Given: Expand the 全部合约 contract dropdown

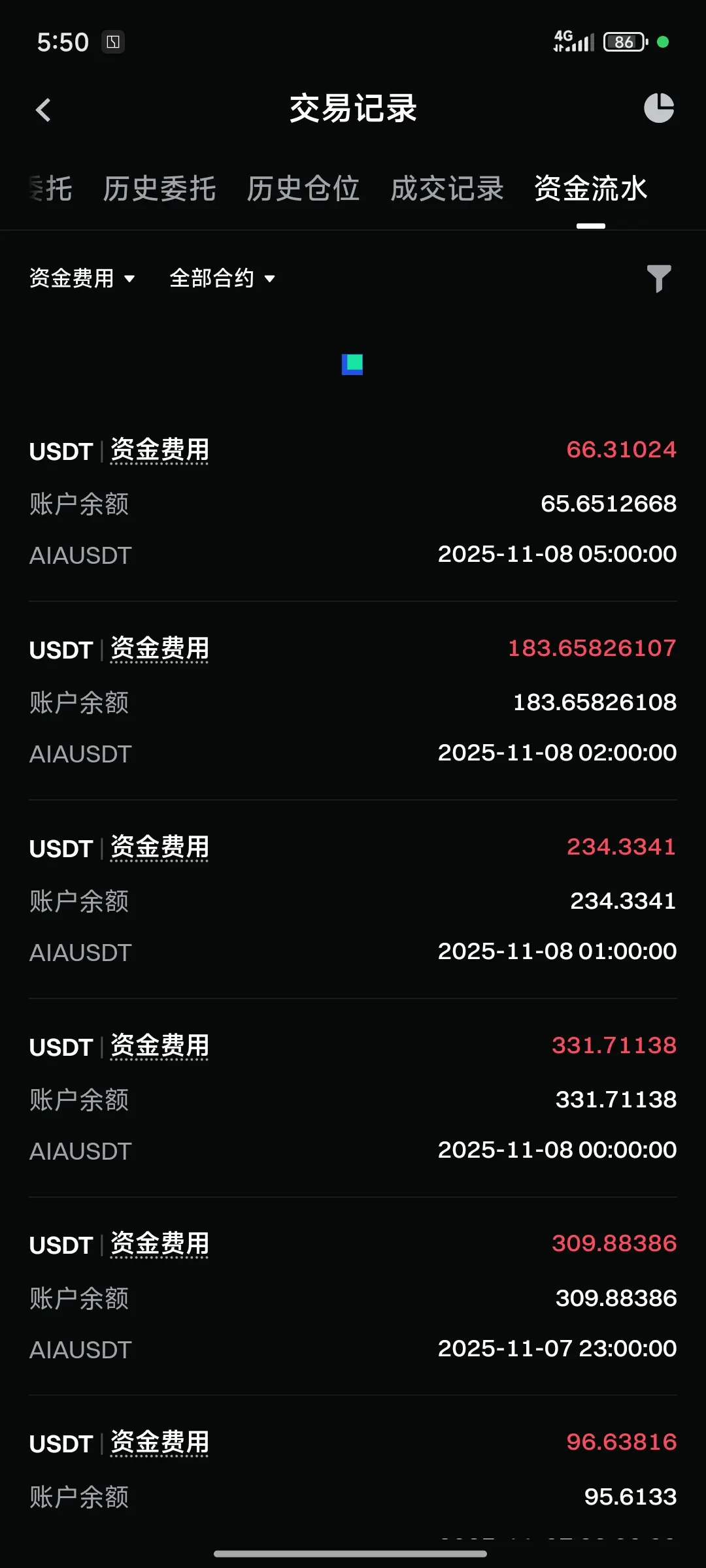Looking at the screenshot, I should 222,278.
